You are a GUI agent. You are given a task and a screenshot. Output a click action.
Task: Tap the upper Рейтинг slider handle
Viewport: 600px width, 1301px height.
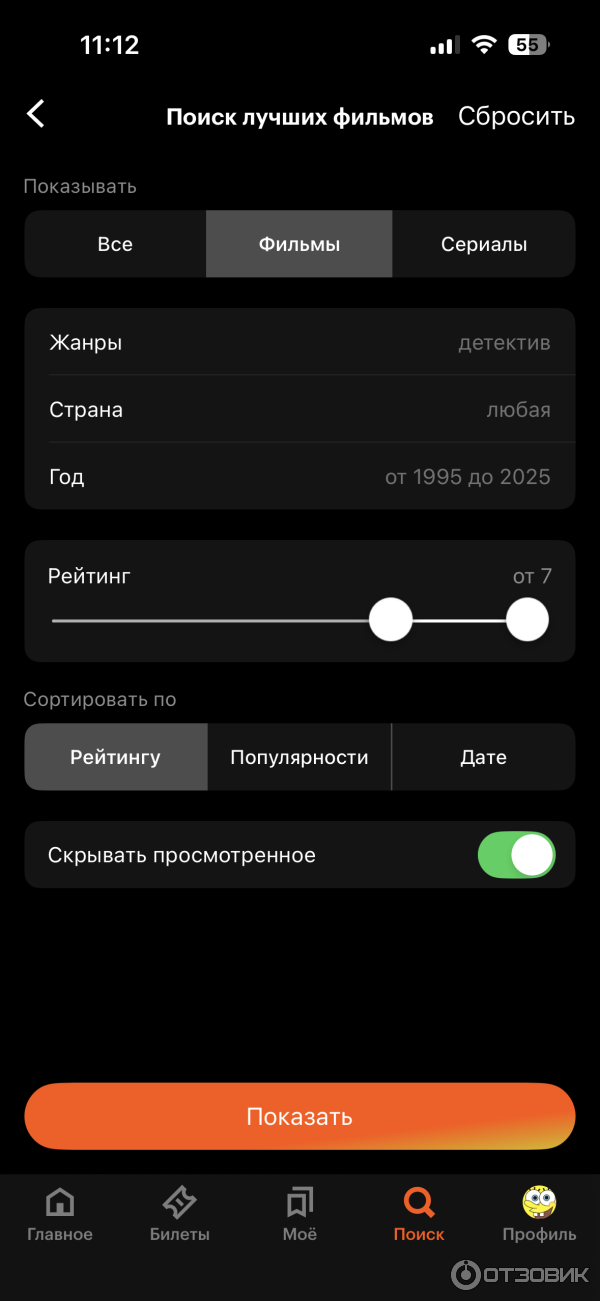527,620
